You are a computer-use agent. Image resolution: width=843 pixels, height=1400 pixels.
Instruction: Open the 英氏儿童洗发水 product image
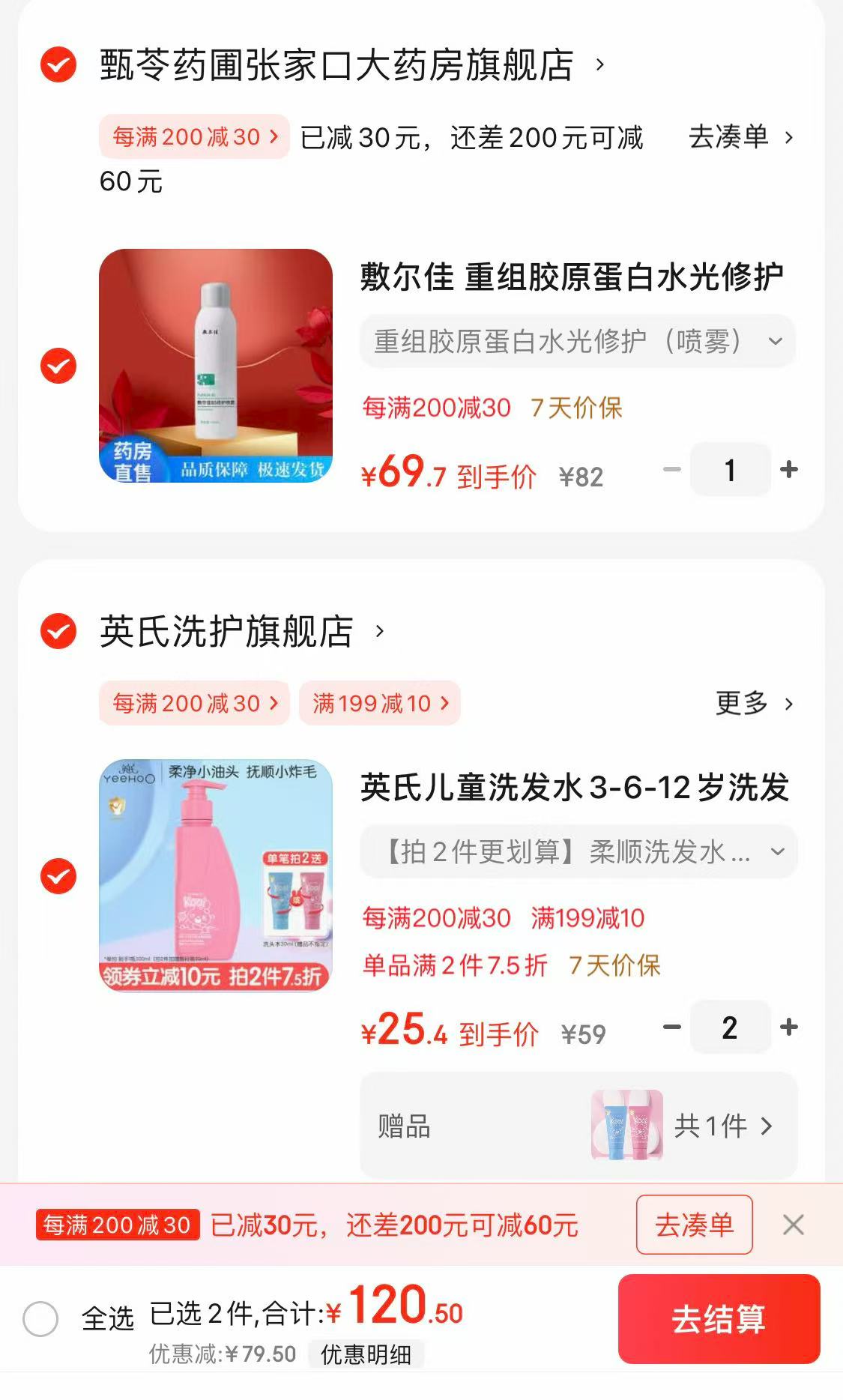(x=216, y=875)
